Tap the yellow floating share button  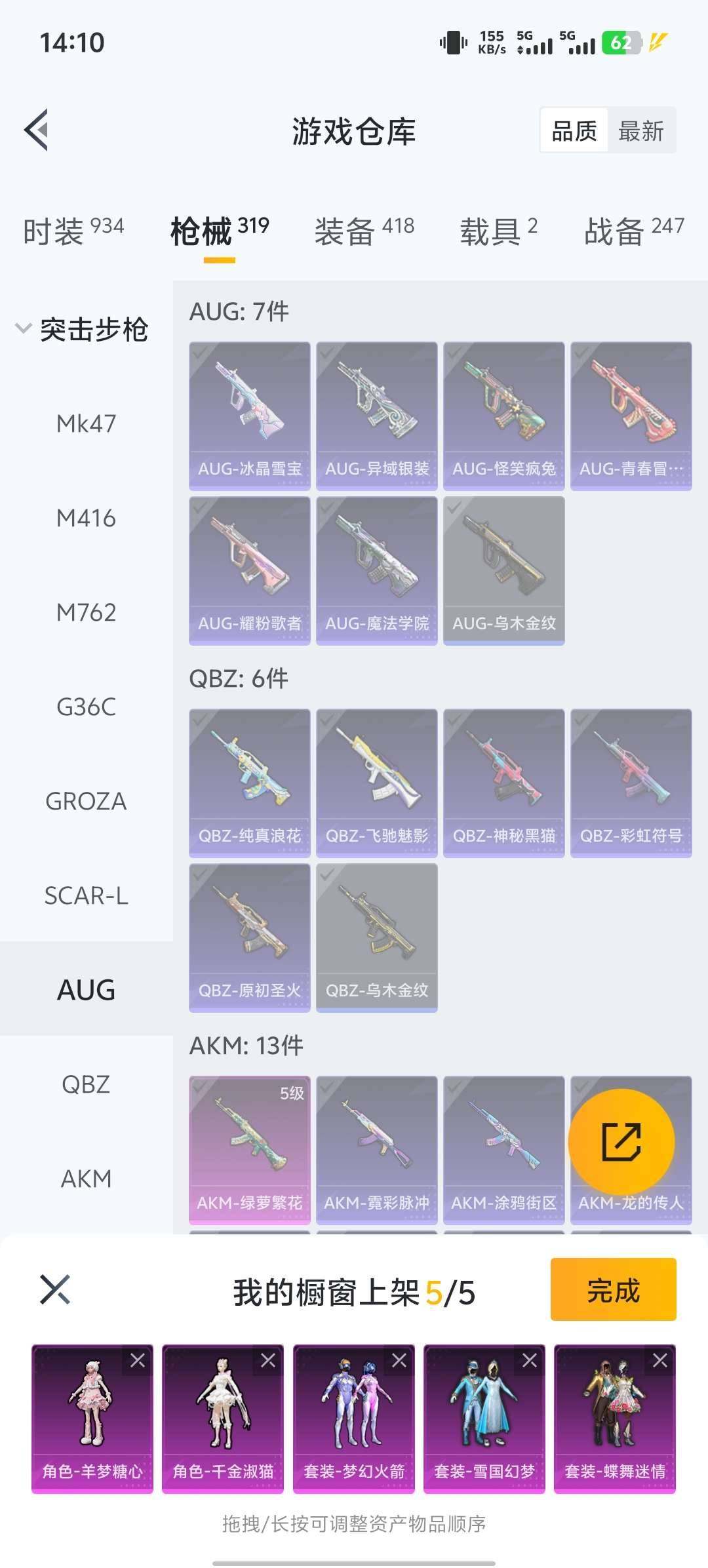tap(621, 1142)
